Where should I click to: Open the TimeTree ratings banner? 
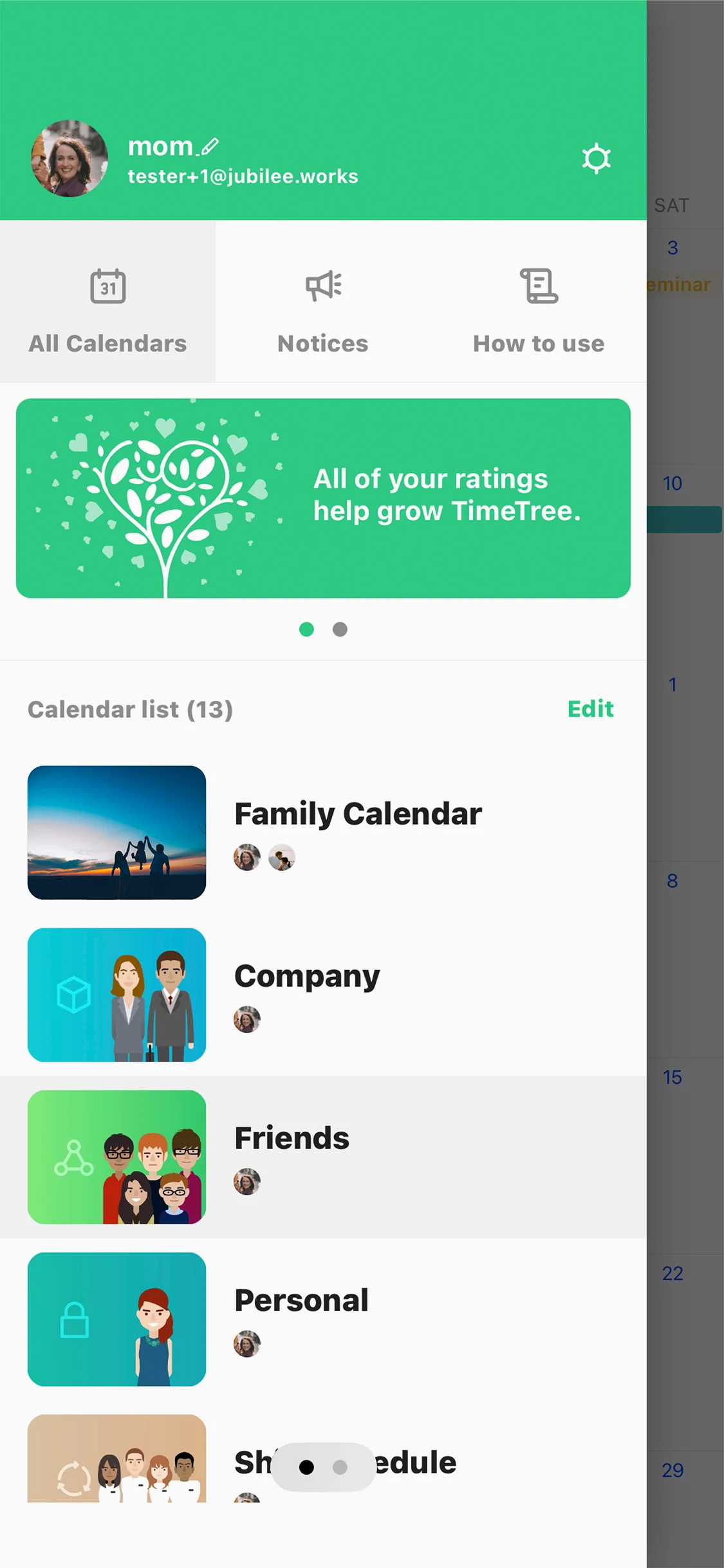pos(323,498)
